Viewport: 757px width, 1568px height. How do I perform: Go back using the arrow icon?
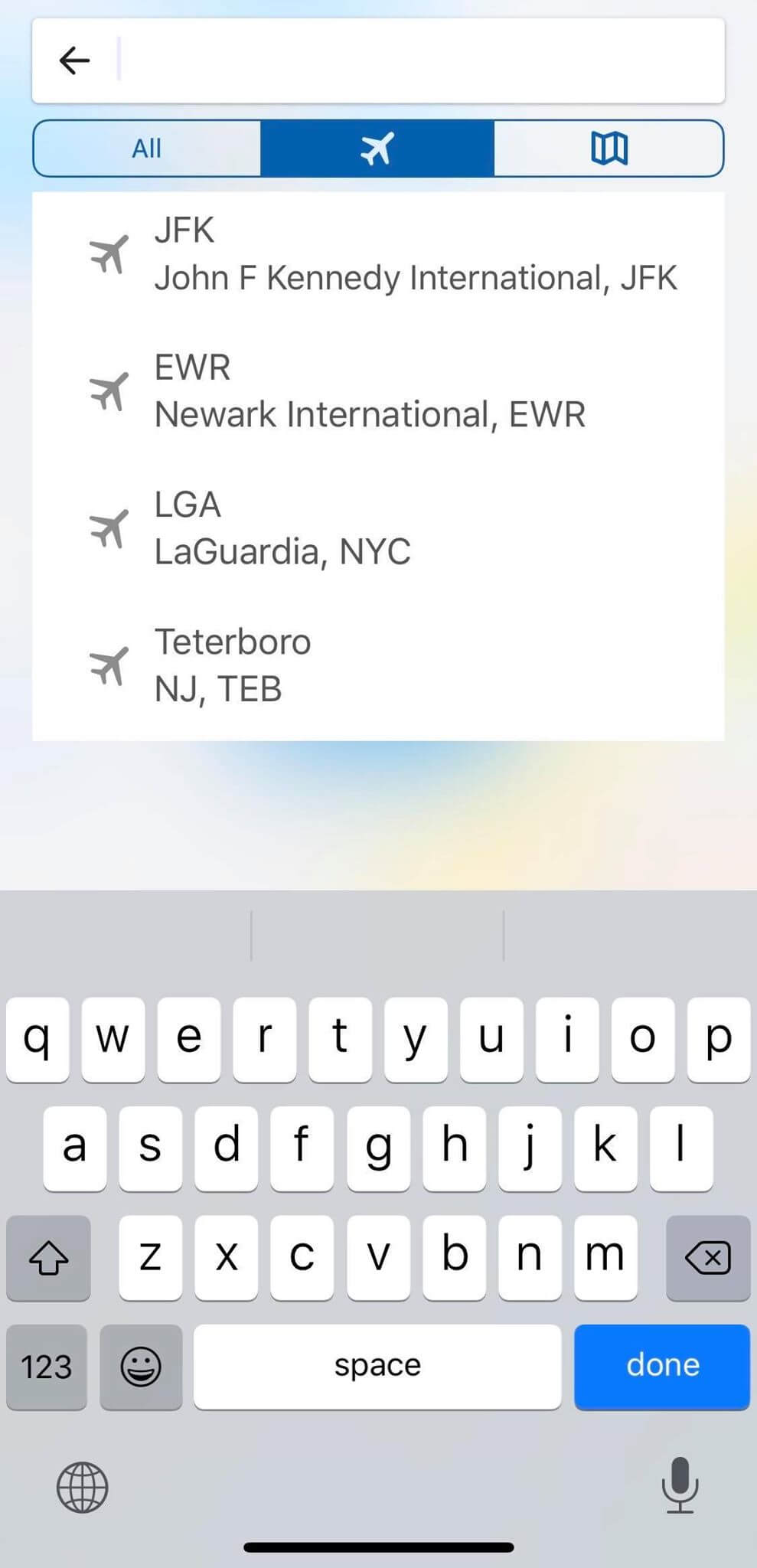pos(74,60)
